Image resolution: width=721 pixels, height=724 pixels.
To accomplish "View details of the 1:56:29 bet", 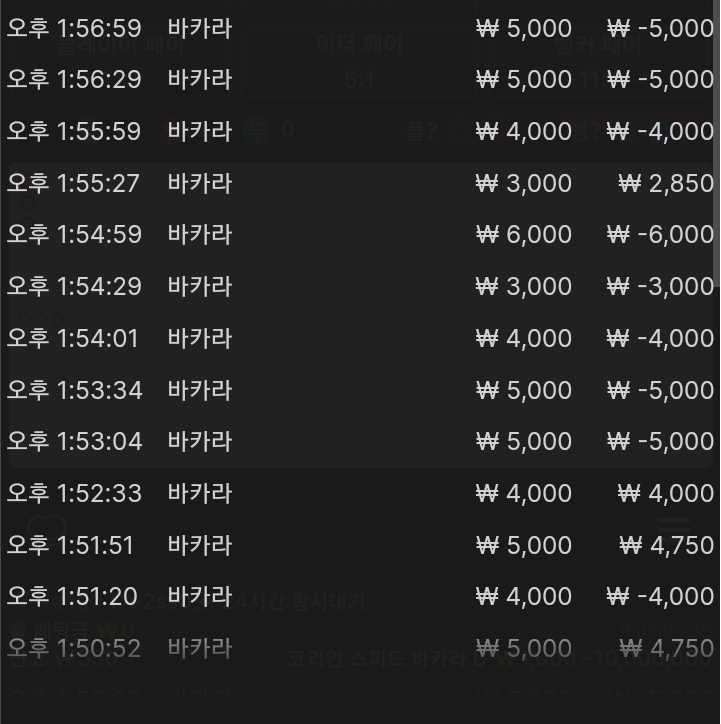I will 360,80.
